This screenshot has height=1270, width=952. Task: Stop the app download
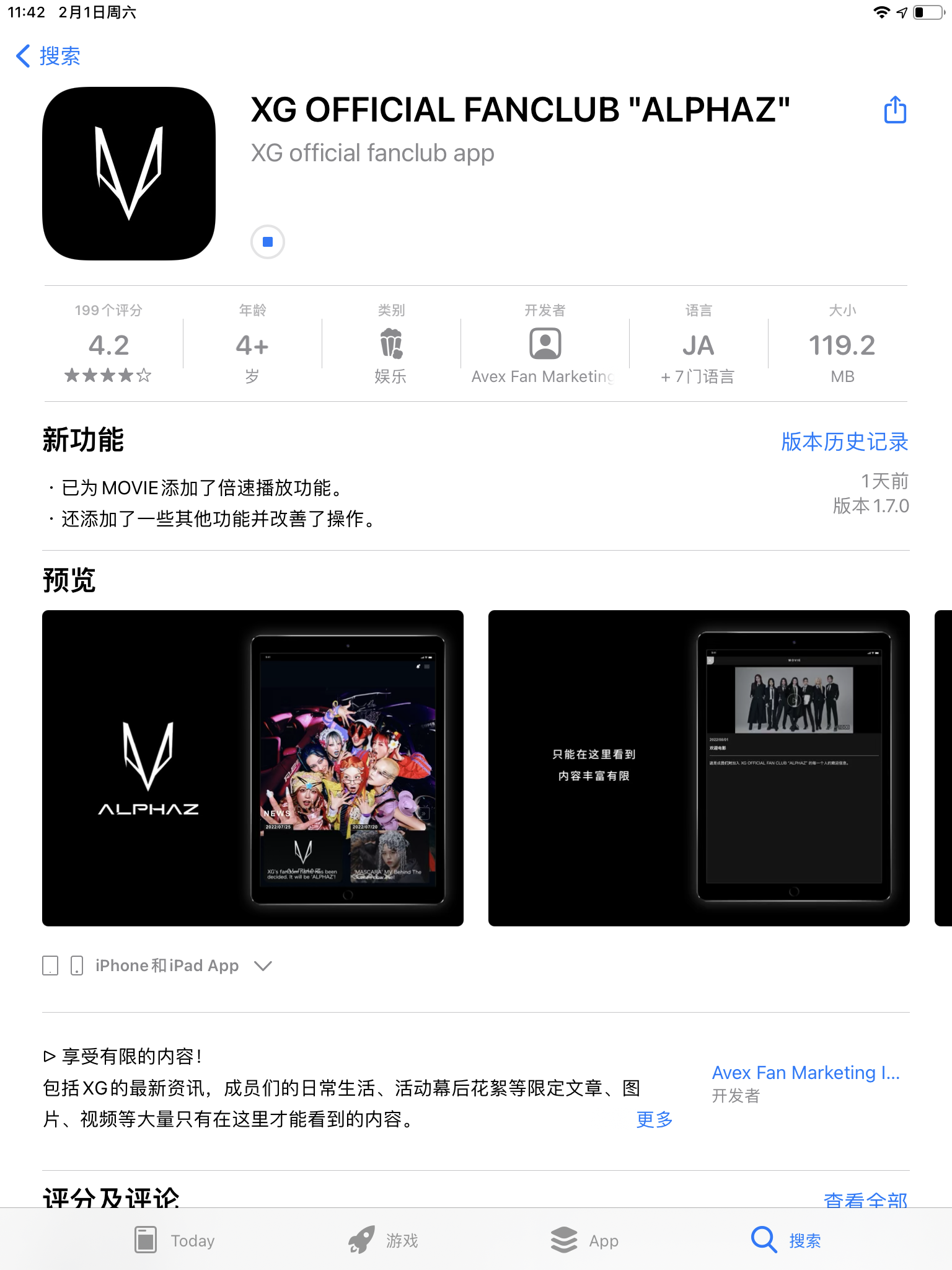point(268,242)
